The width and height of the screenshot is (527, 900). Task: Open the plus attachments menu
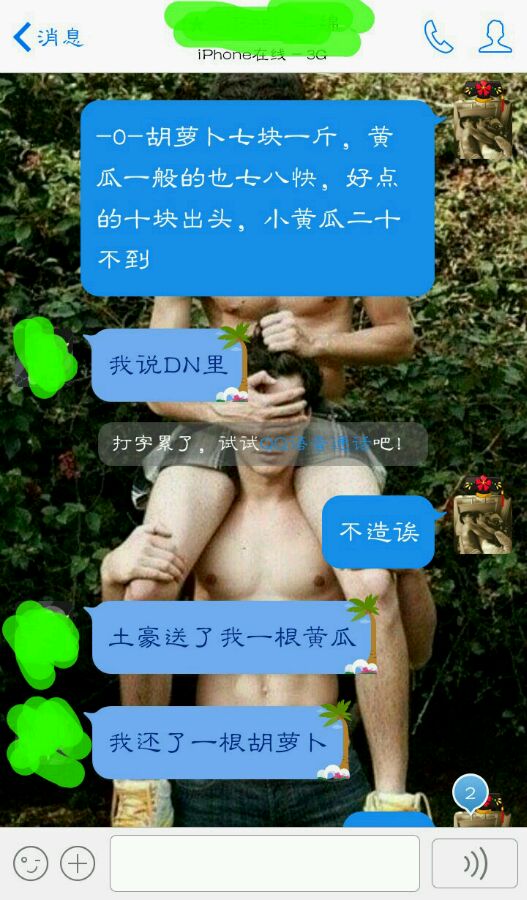click(77, 863)
